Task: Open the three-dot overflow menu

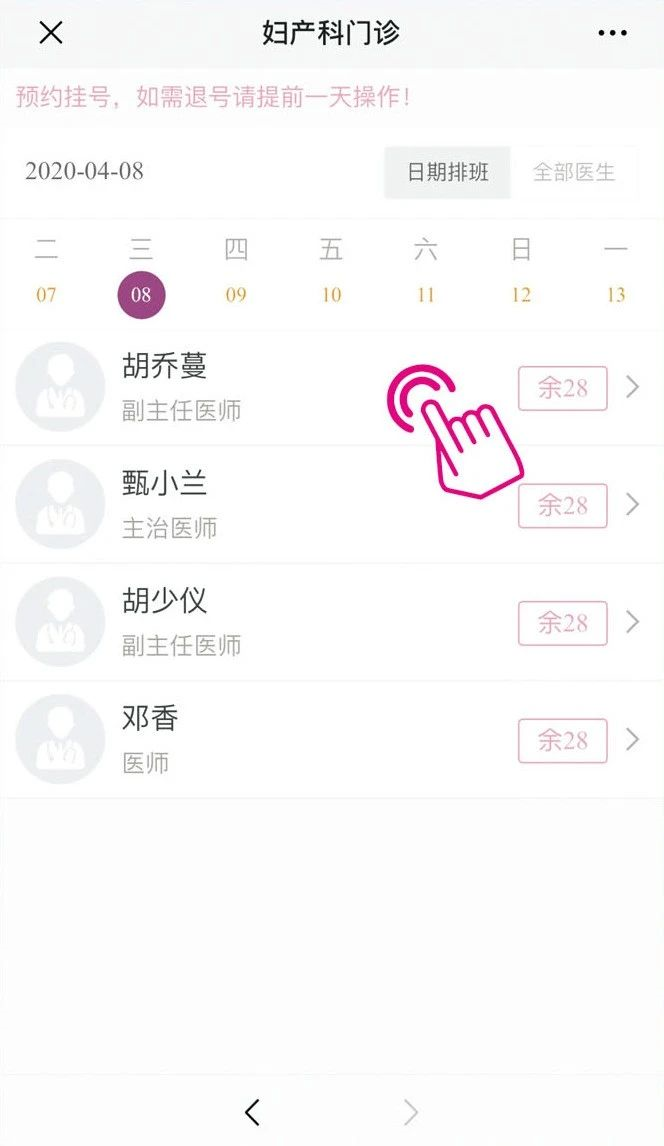Action: [x=612, y=33]
